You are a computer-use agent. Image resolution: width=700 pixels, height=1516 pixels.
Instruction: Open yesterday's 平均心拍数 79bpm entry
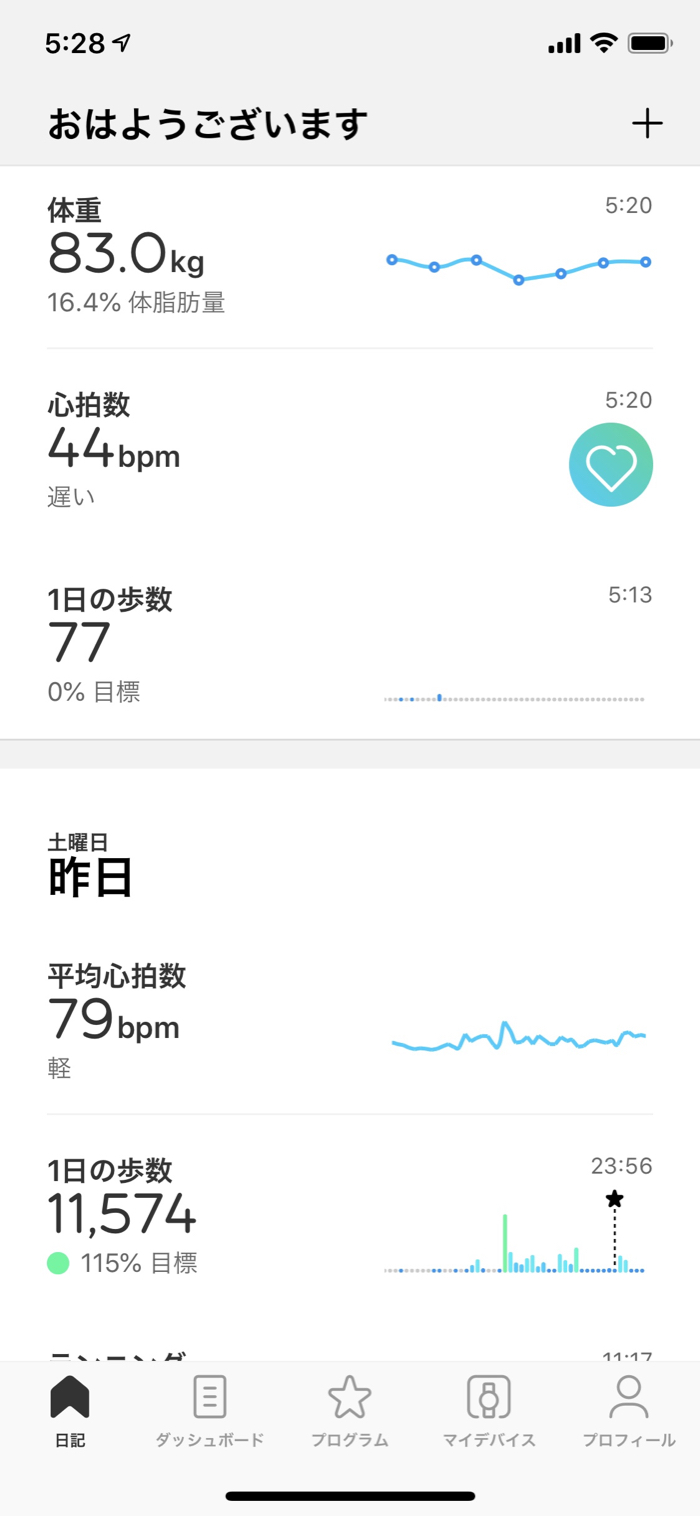(350, 1020)
